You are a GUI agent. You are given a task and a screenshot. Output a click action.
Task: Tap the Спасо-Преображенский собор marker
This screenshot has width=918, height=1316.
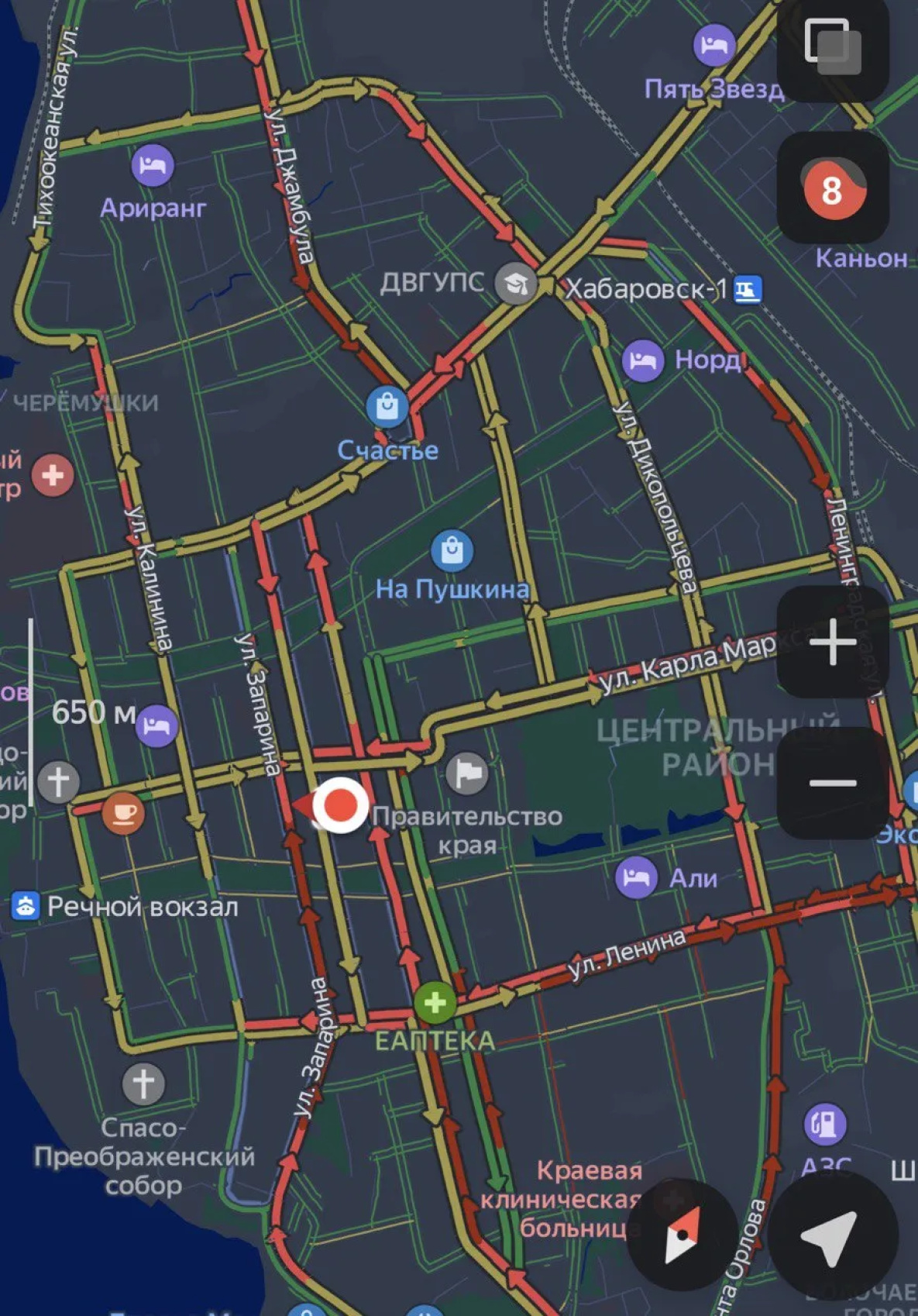(x=143, y=1083)
